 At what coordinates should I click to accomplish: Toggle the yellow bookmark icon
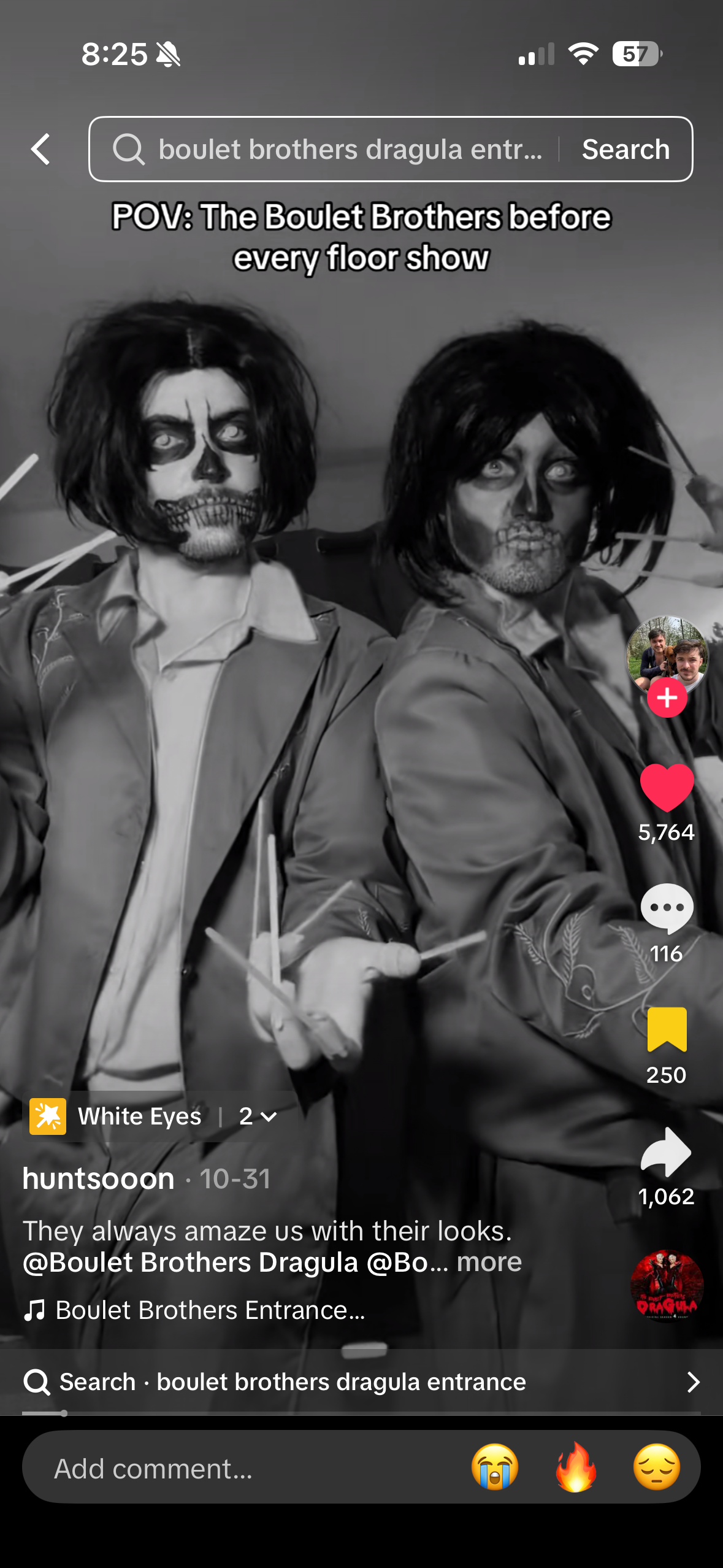tap(667, 1030)
